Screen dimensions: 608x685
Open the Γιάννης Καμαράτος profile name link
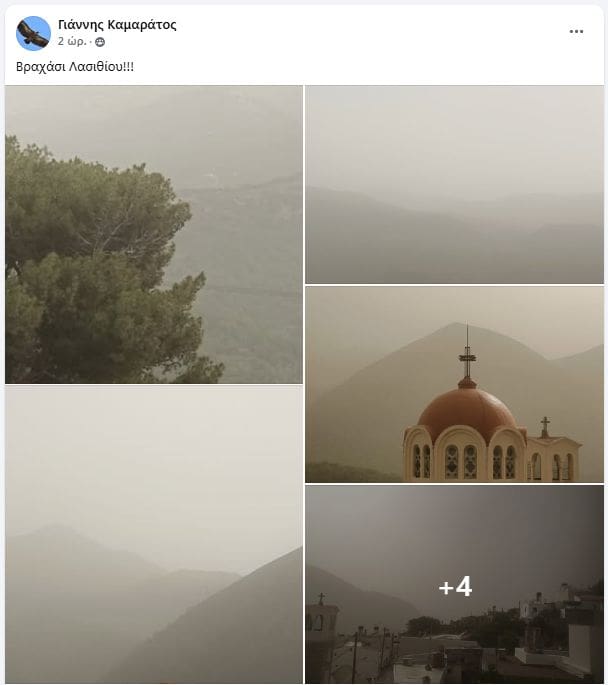[117, 25]
